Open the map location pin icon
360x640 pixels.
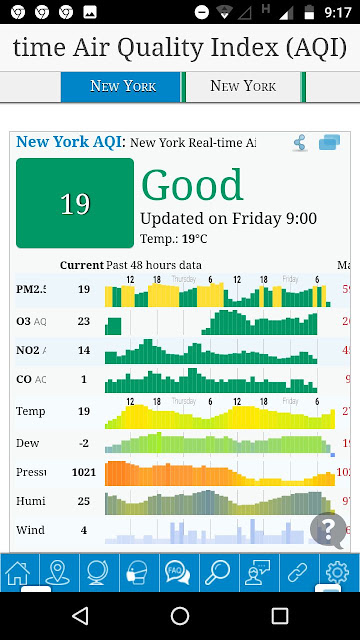pyautogui.click(x=58, y=573)
